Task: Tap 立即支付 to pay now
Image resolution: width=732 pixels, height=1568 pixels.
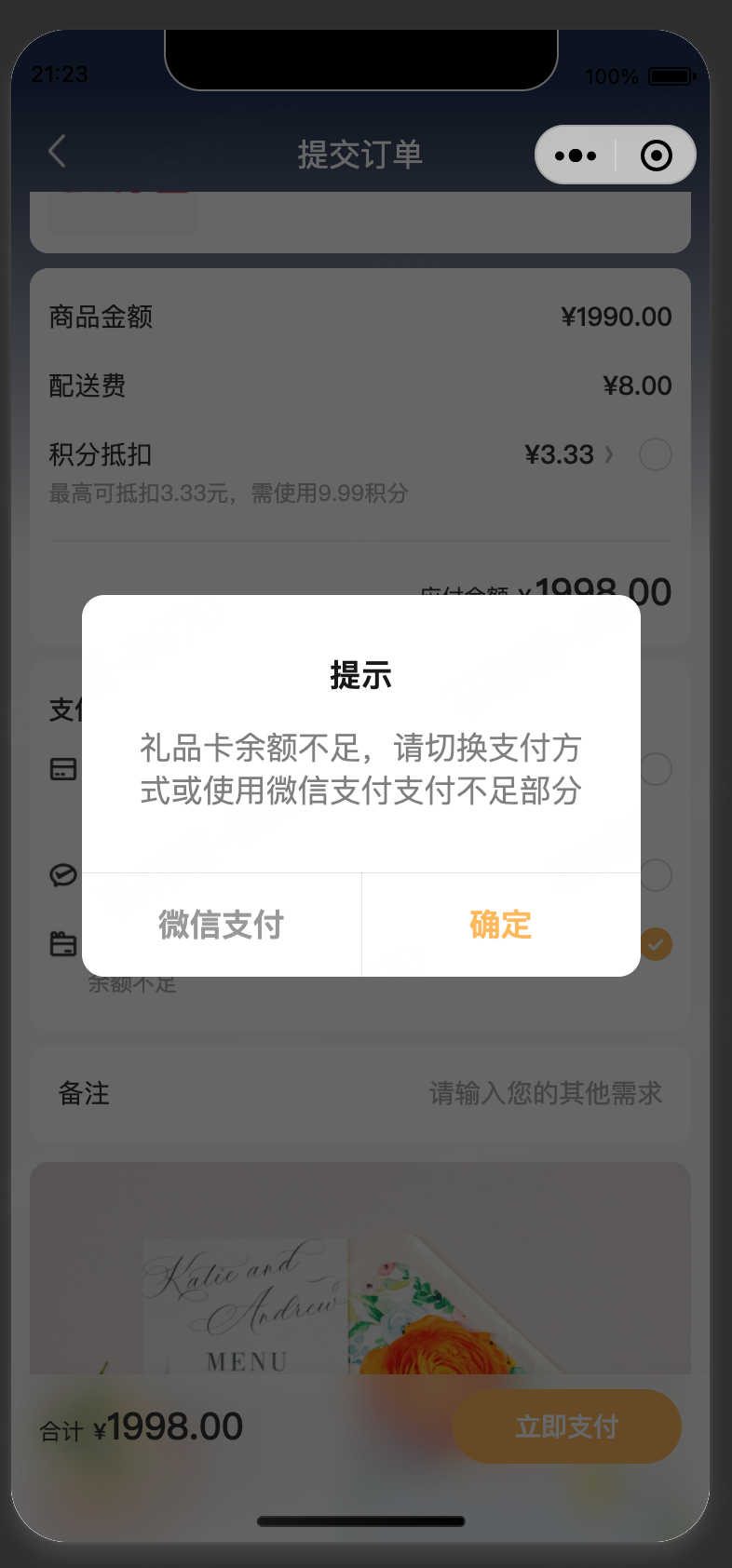Action: click(x=566, y=1426)
